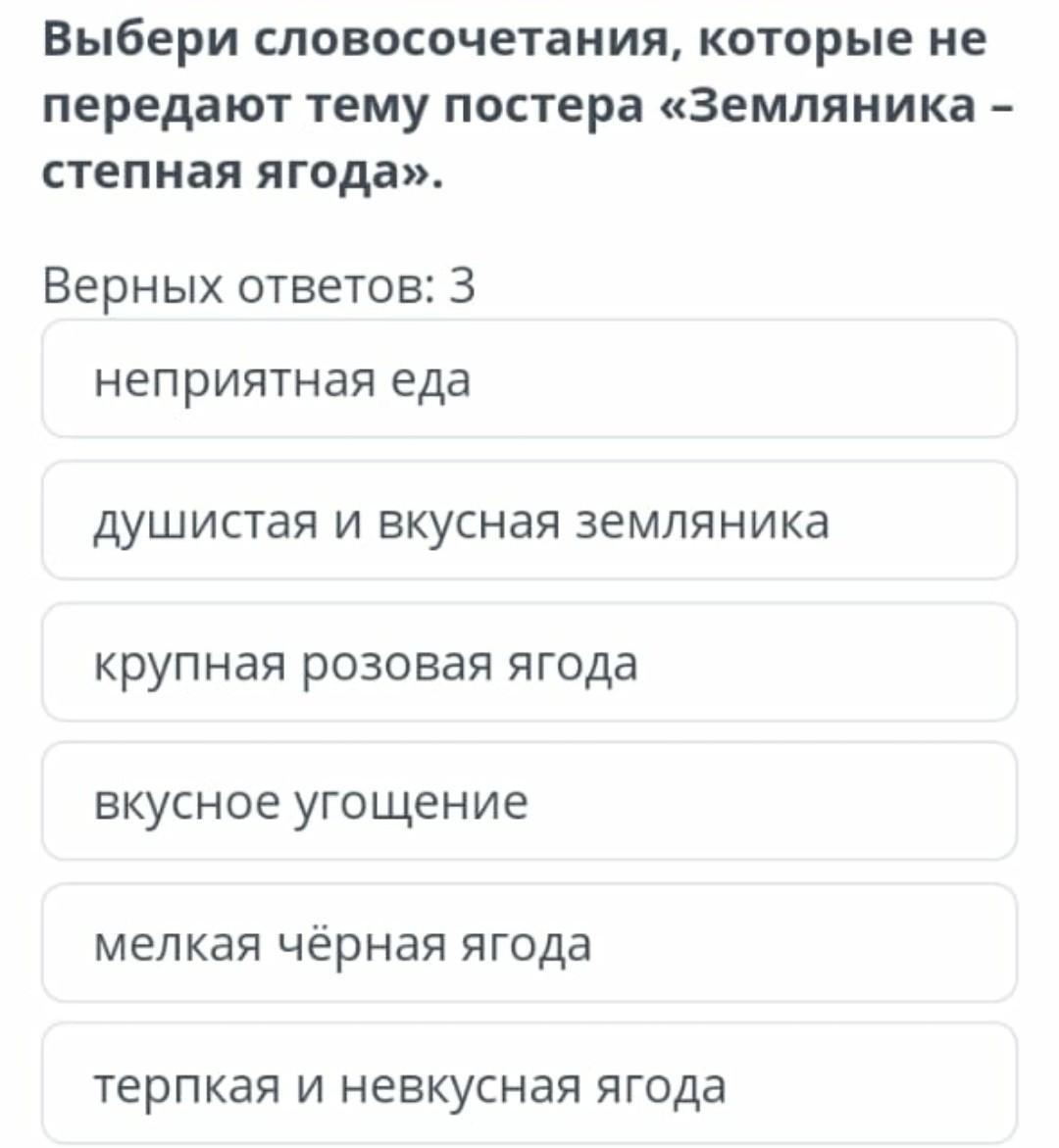Mark 'крупная розовая ягода' as answer
The height and width of the screenshot is (1148, 1059).
pos(529,663)
